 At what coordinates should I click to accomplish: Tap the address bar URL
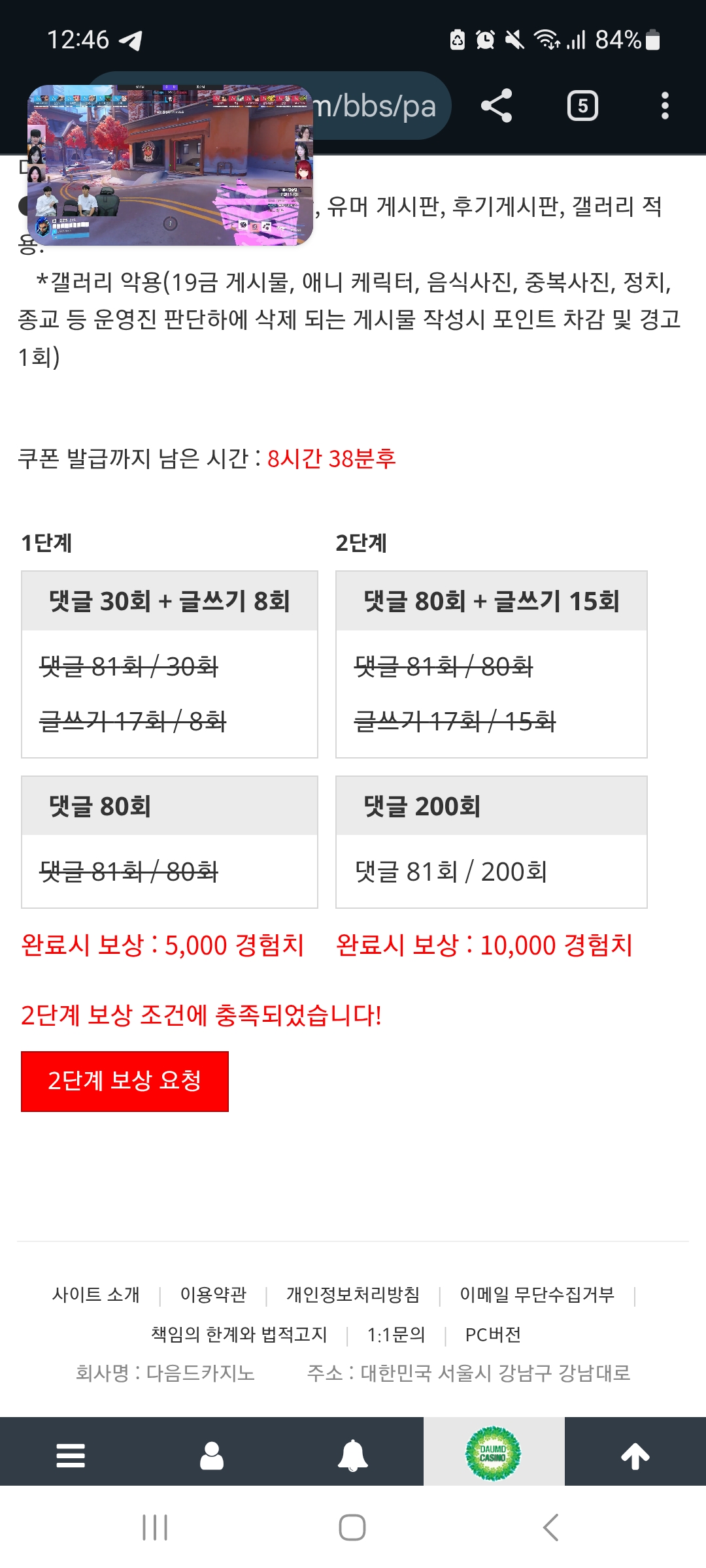376,106
